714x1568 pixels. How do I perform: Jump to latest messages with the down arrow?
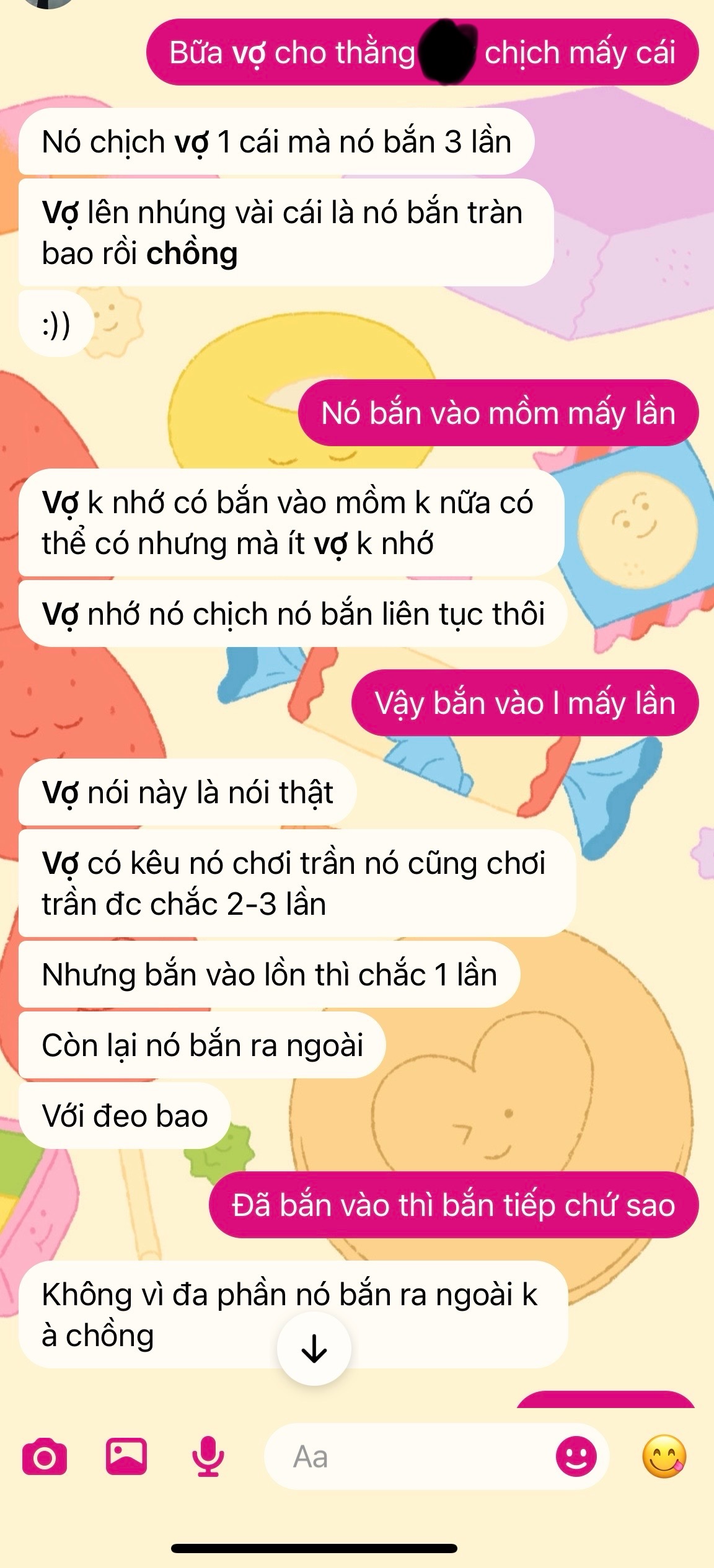click(314, 1348)
